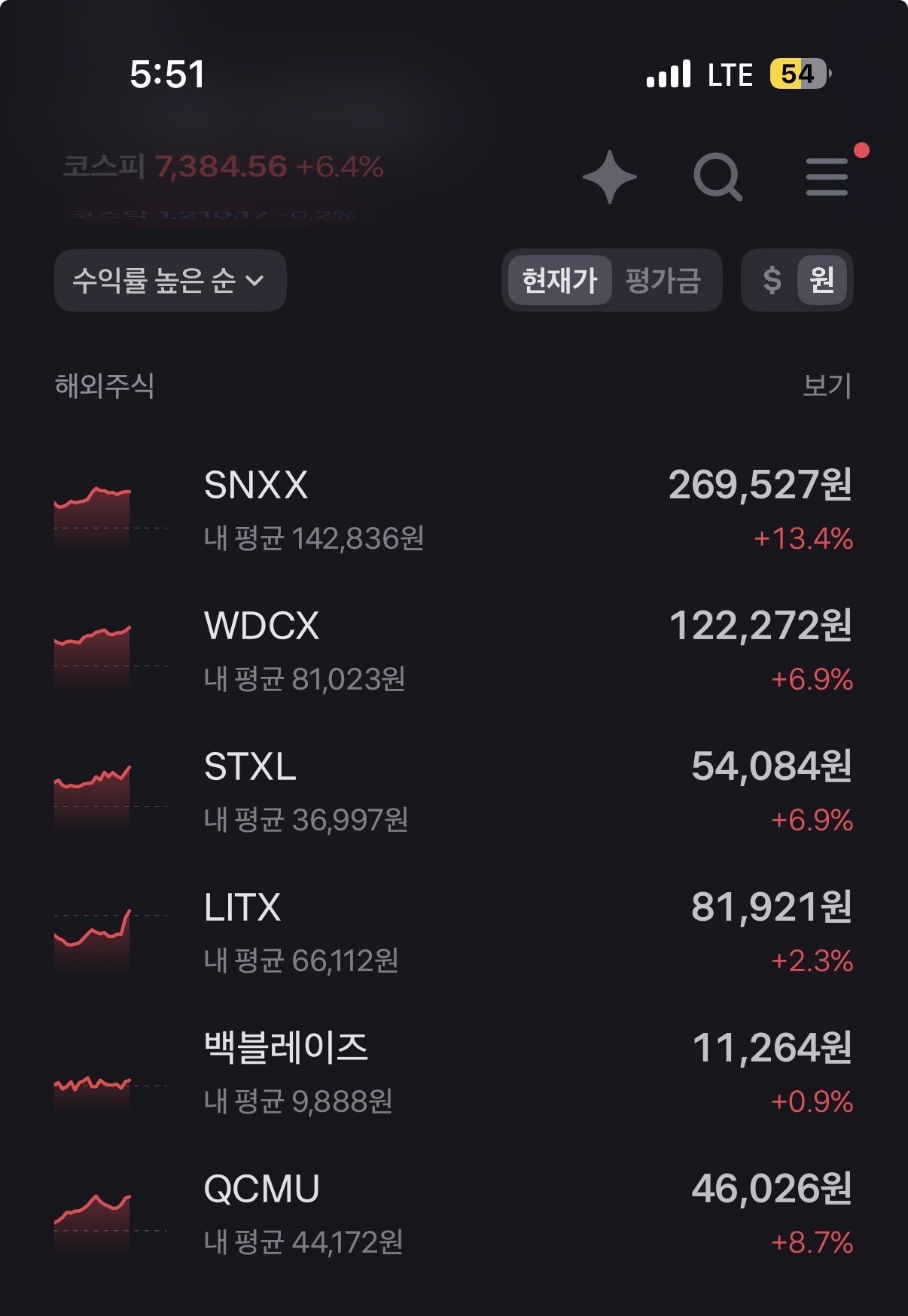908x1316 pixels.
Task: Open the search magnifier
Action: pyautogui.click(x=718, y=178)
